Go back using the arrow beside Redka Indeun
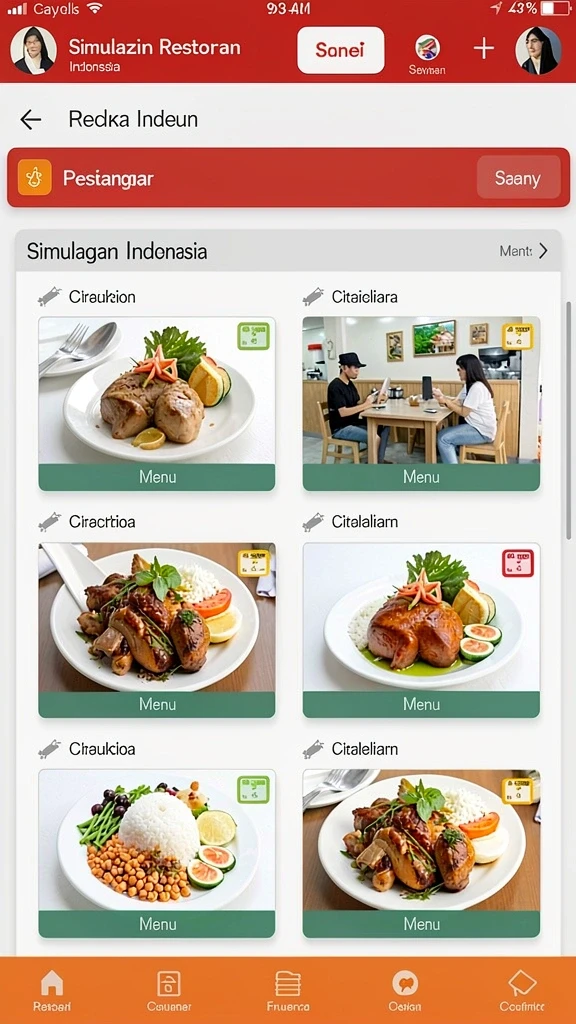The width and height of the screenshot is (576, 1024). point(31,120)
